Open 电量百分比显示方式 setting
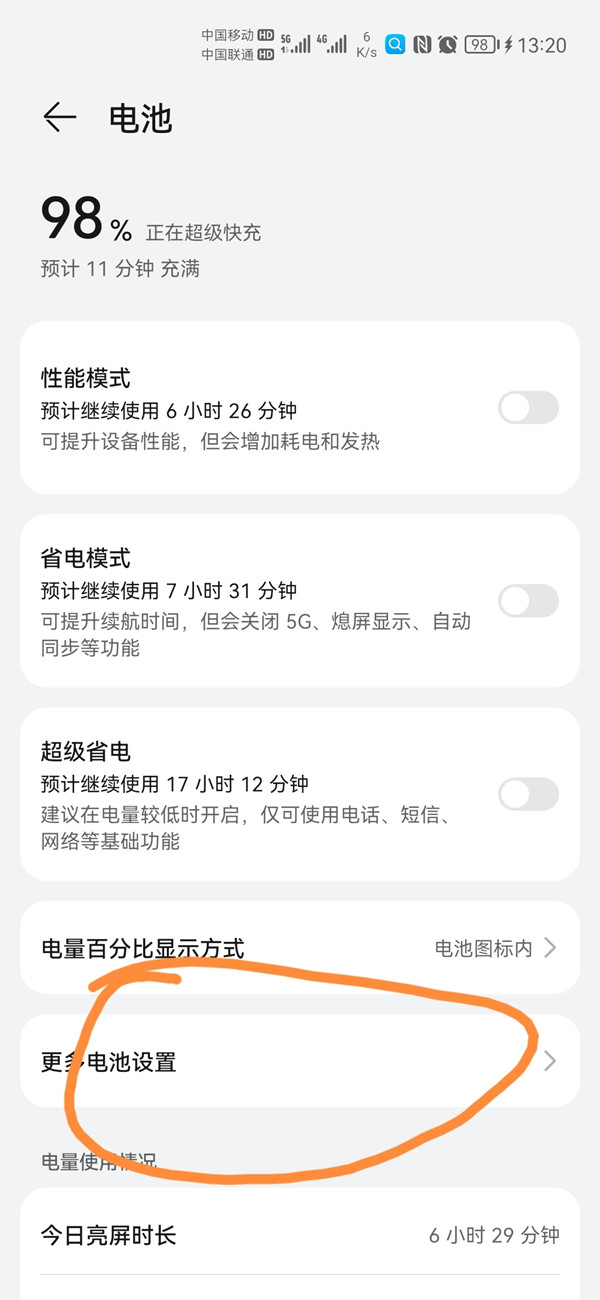 pos(299,948)
